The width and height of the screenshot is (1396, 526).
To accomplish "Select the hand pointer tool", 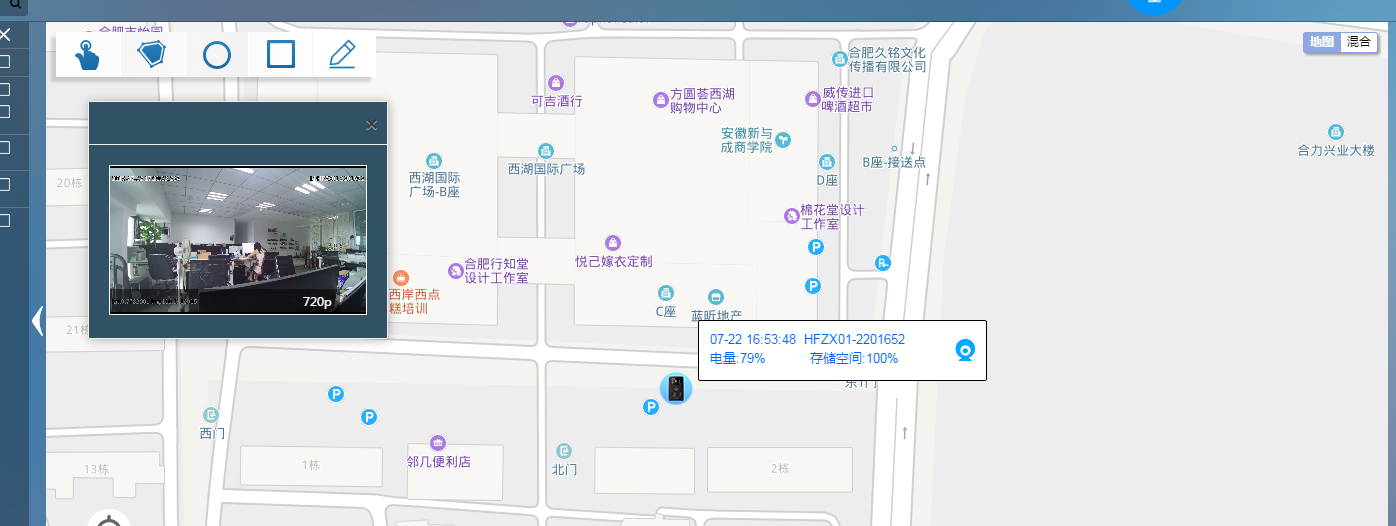I will tap(88, 54).
